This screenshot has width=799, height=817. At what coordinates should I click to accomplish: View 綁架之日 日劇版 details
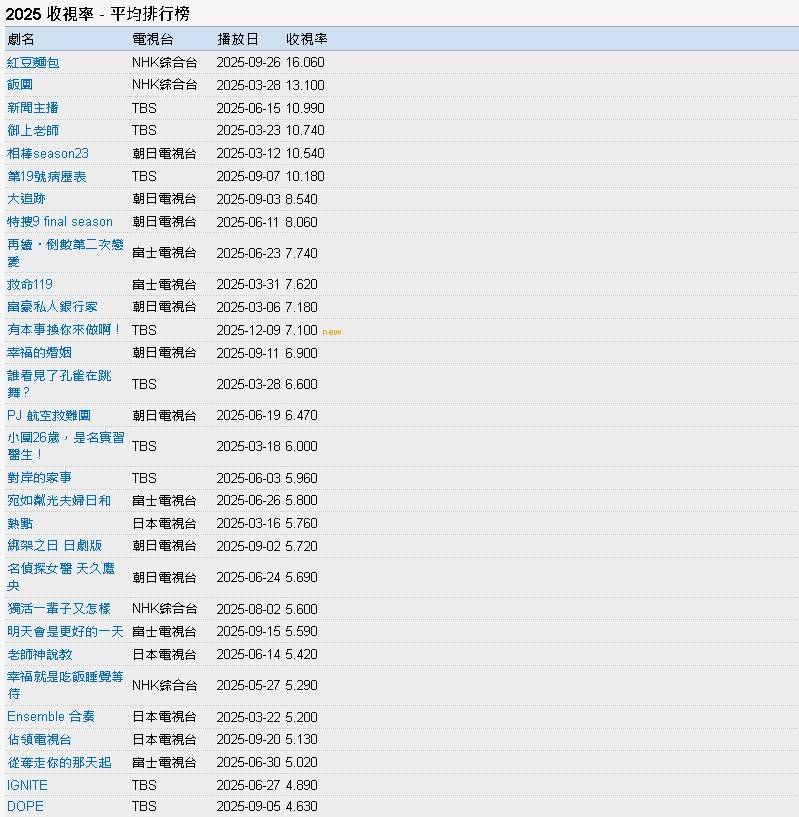click(54, 546)
